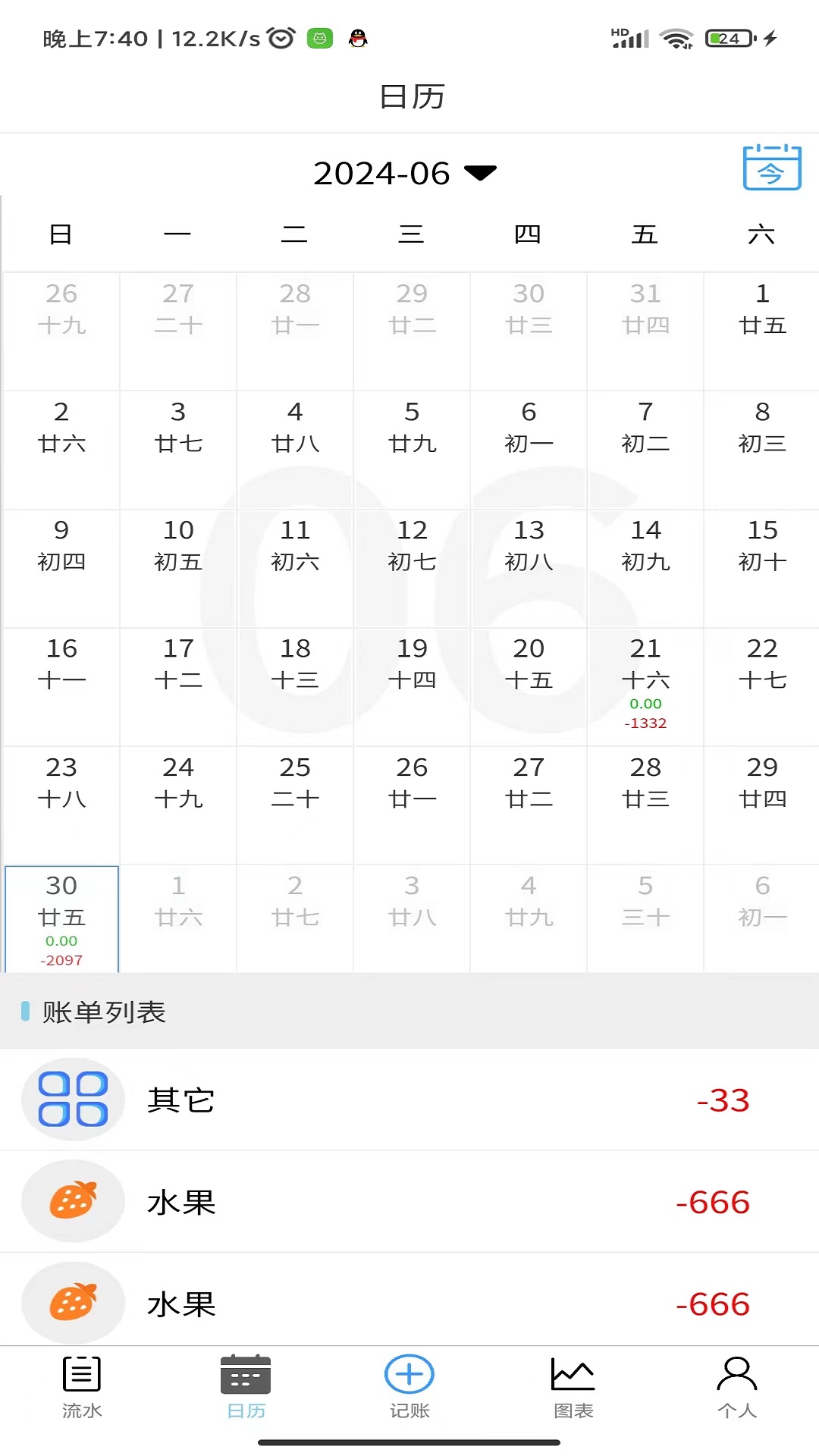Select June 30 in the calendar
The height and width of the screenshot is (1456, 819).
[61, 918]
